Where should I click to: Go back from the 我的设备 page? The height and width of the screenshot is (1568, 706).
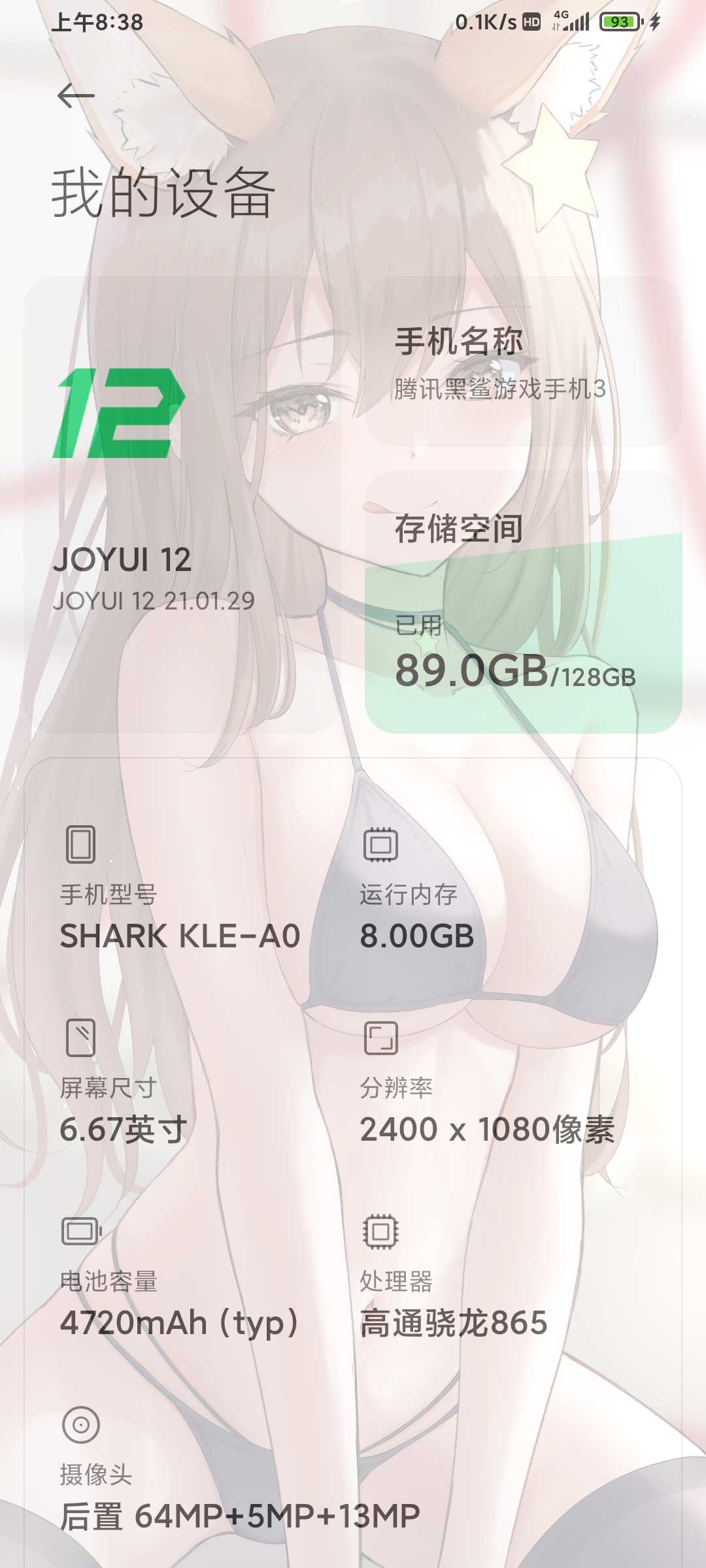coord(76,96)
